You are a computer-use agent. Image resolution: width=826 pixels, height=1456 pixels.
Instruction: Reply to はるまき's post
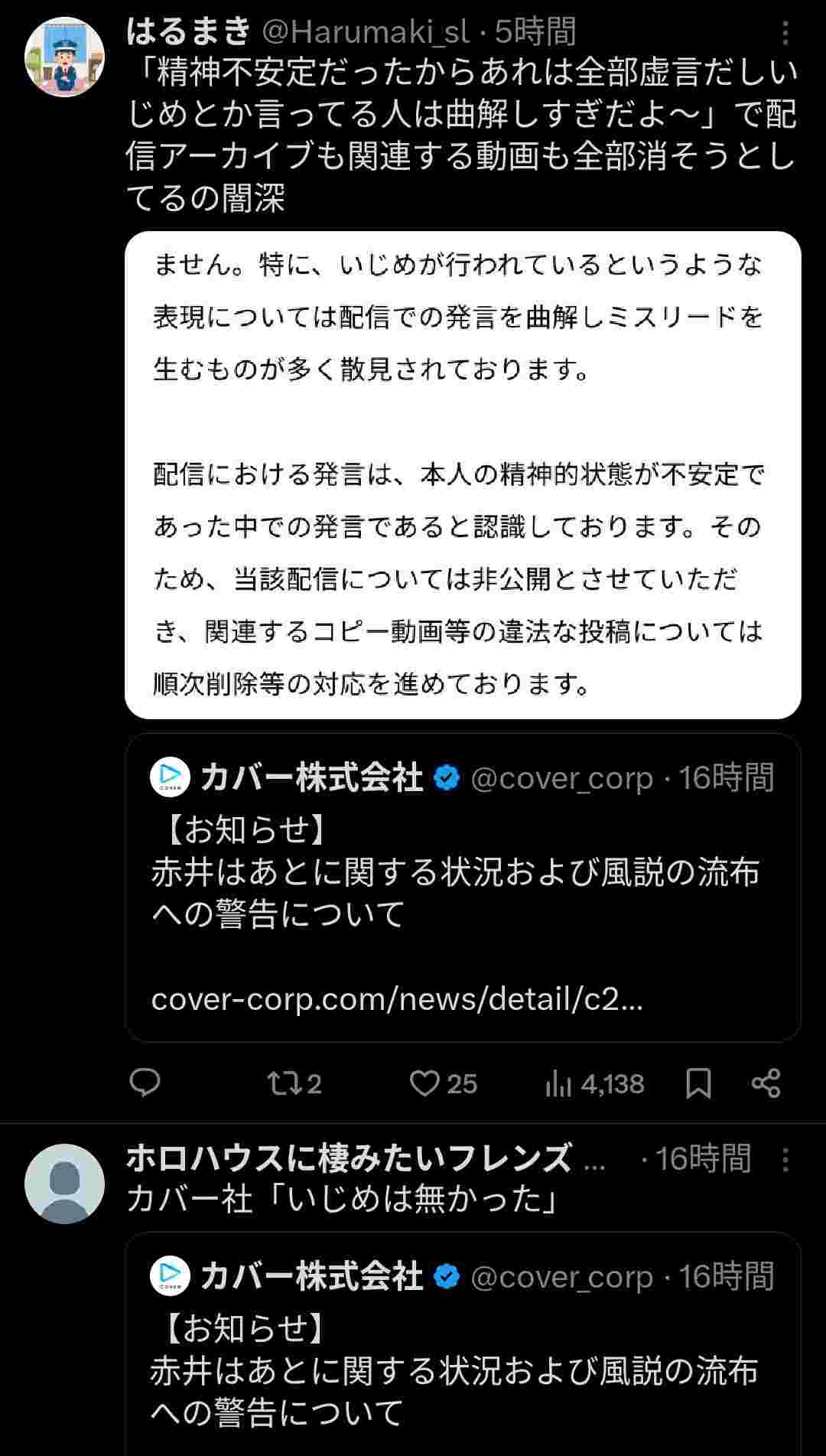[145, 1083]
